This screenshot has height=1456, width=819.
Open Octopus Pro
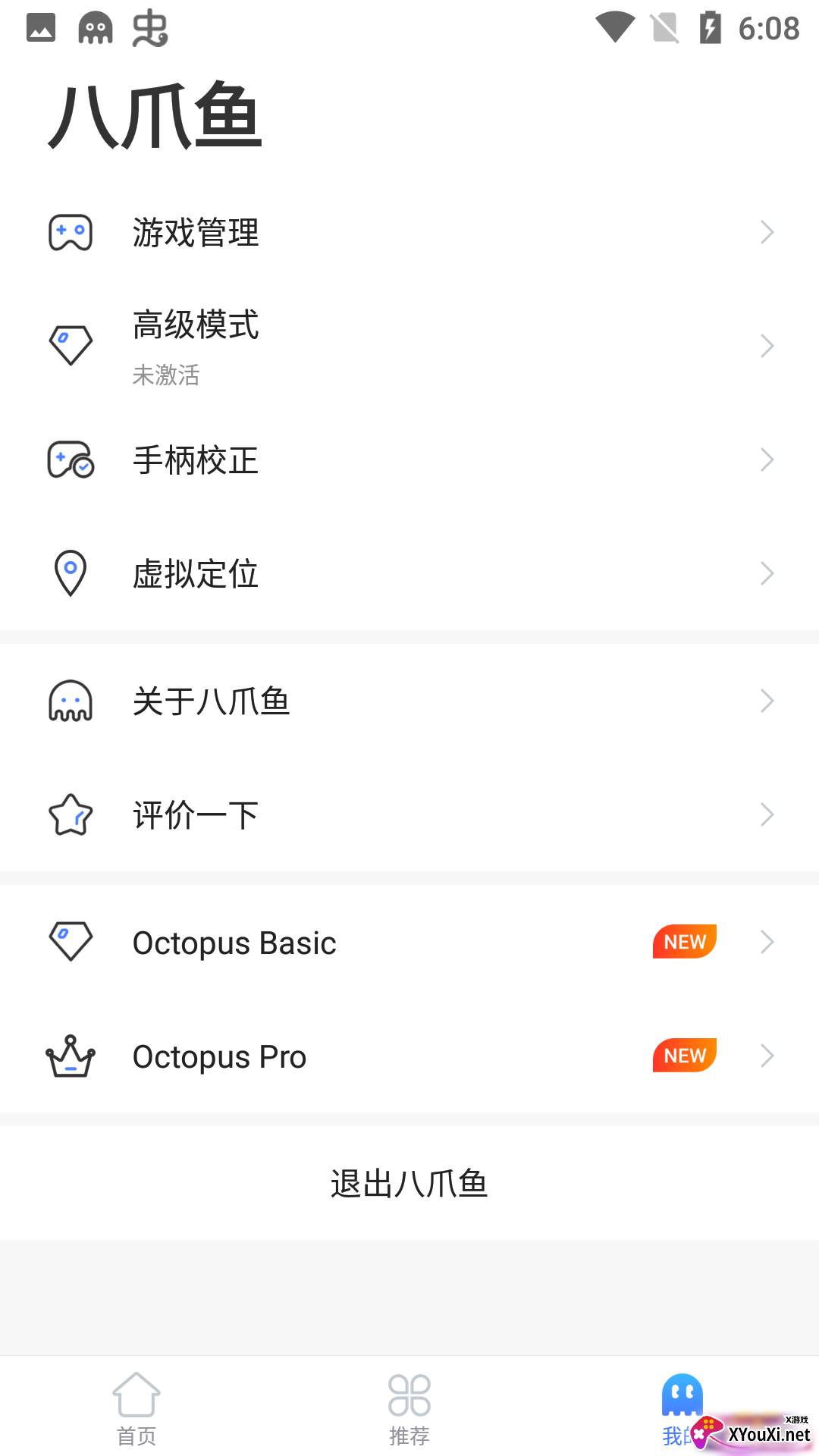pyautogui.click(x=409, y=1056)
